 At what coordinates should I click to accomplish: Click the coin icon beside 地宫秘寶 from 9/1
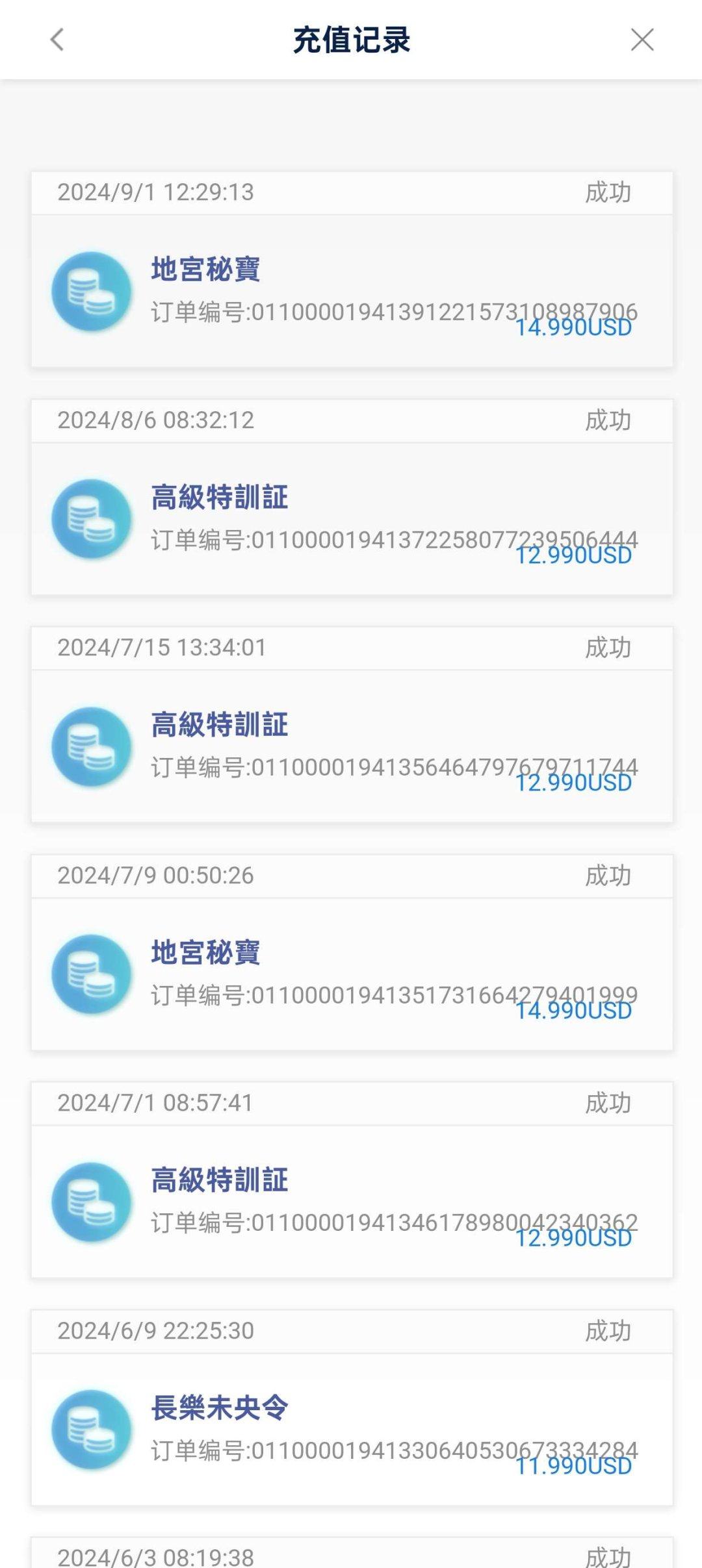click(x=92, y=290)
